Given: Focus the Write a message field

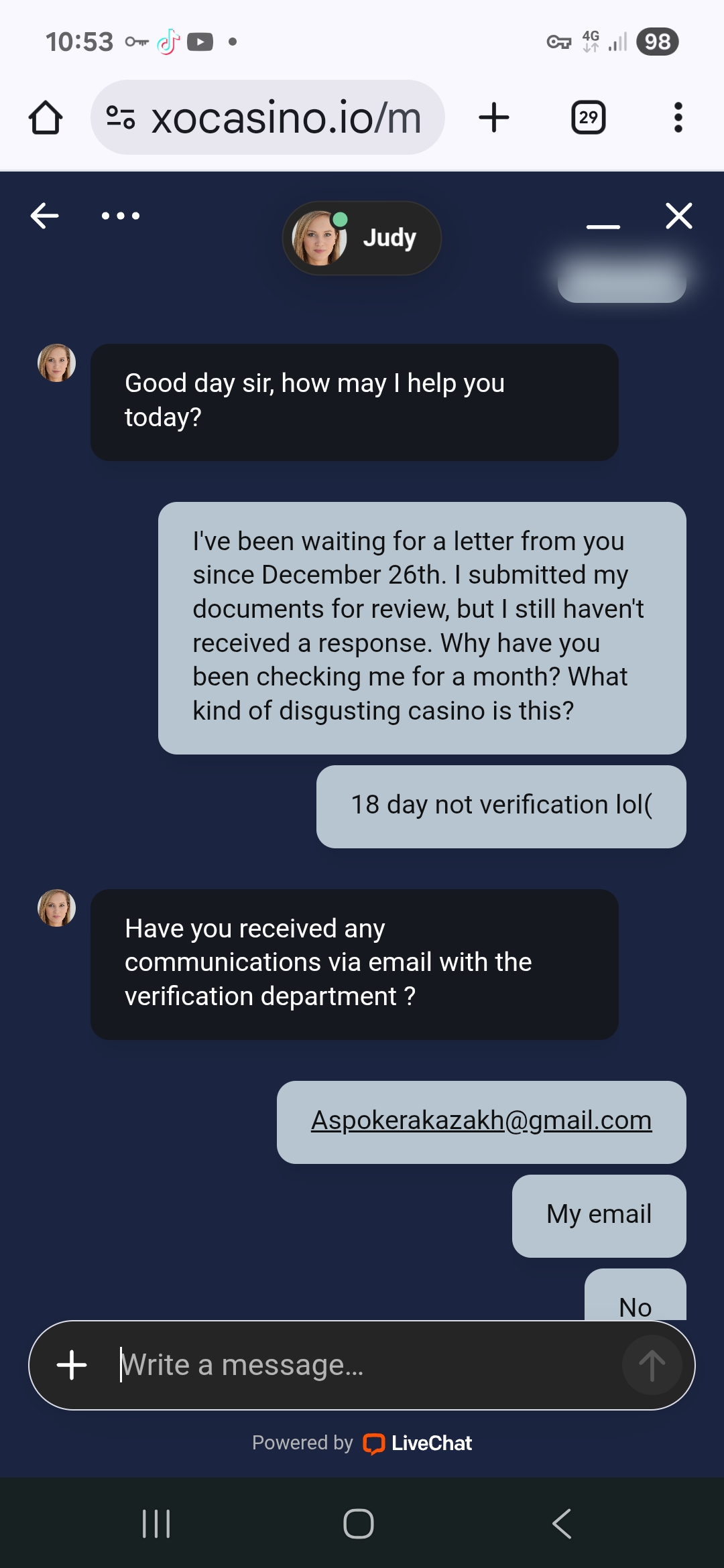Looking at the screenshot, I should 362,1365.
